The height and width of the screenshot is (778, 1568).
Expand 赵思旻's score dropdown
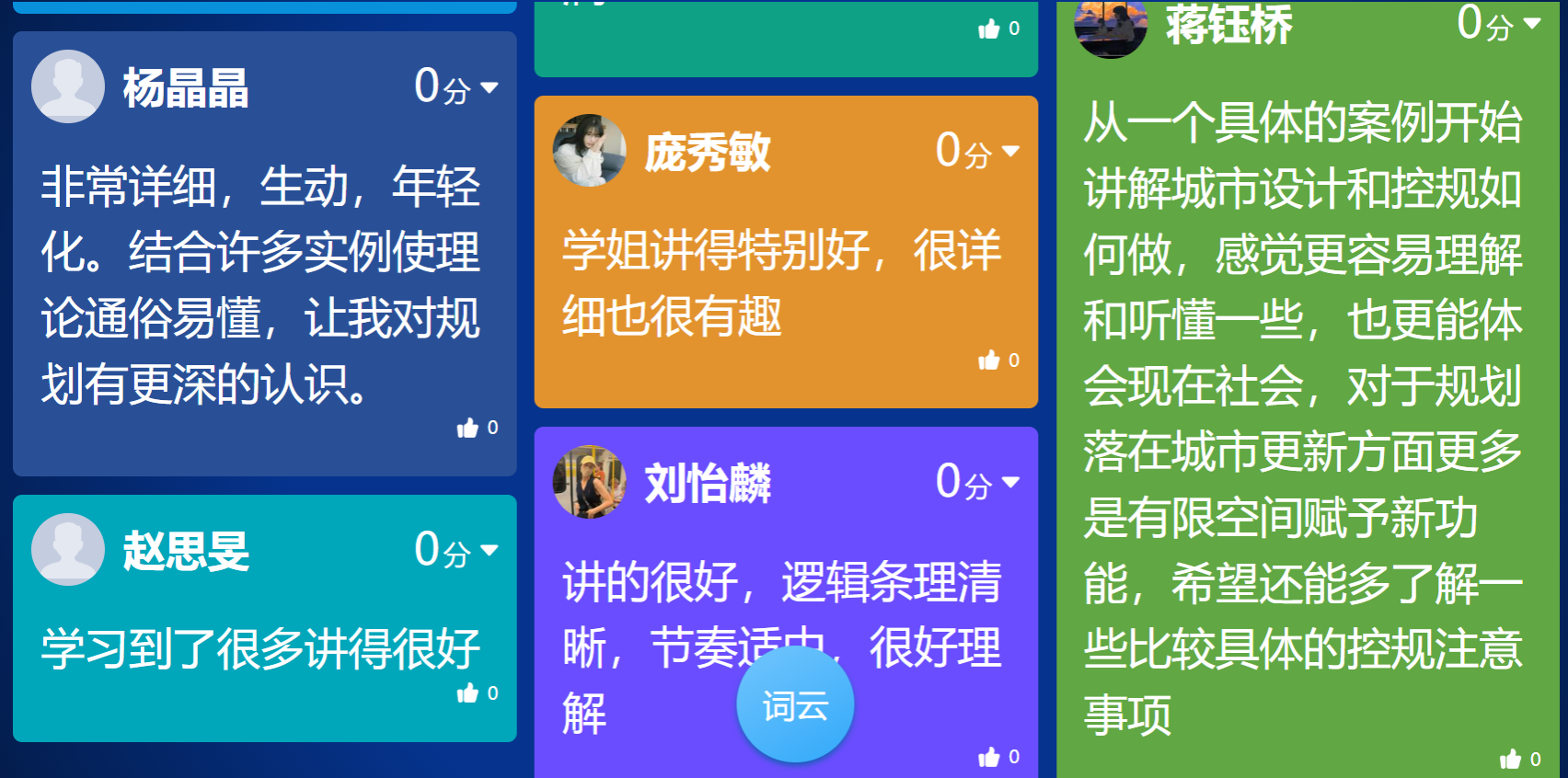[490, 551]
